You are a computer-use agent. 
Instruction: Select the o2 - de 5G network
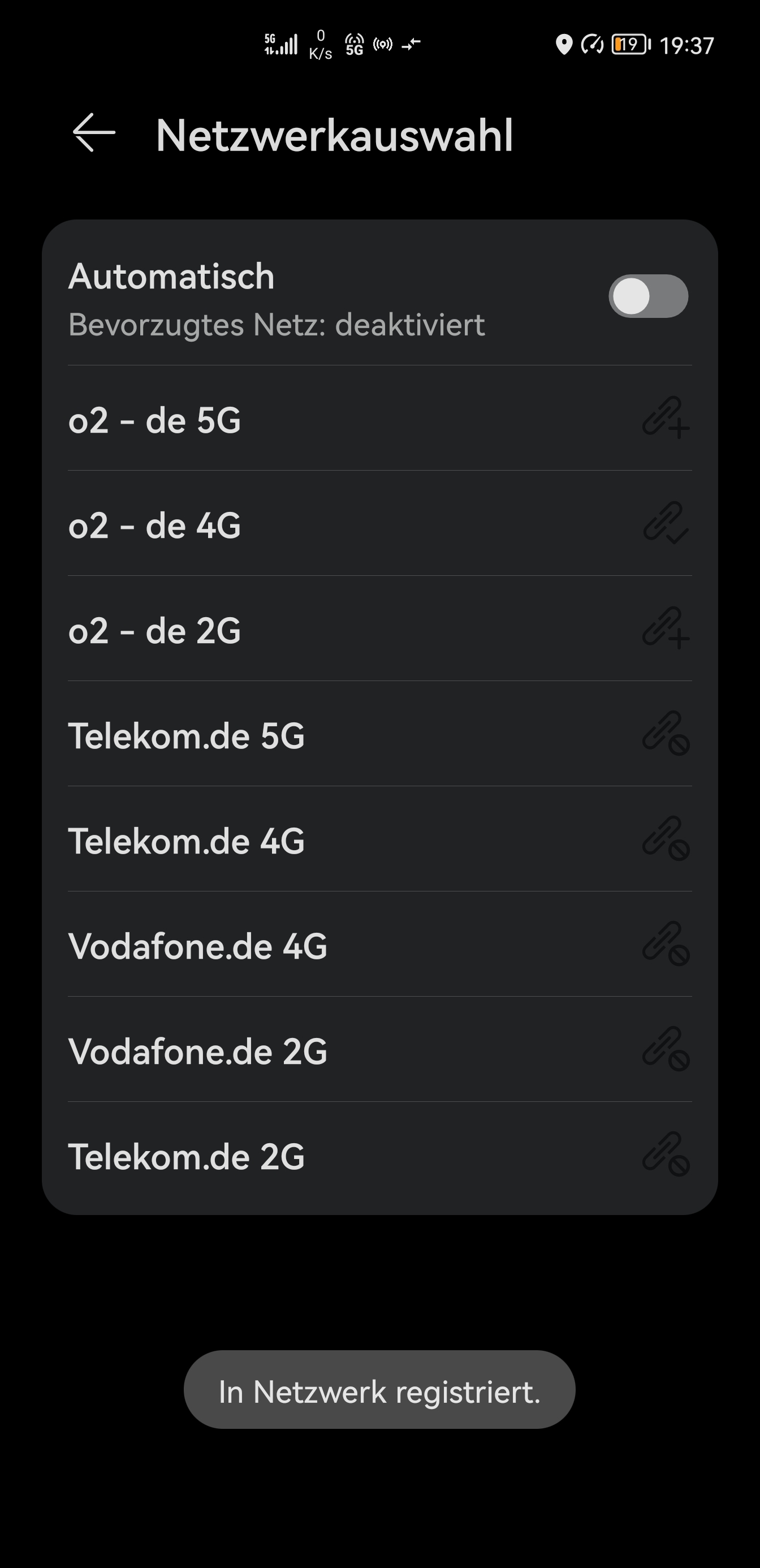(379, 418)
